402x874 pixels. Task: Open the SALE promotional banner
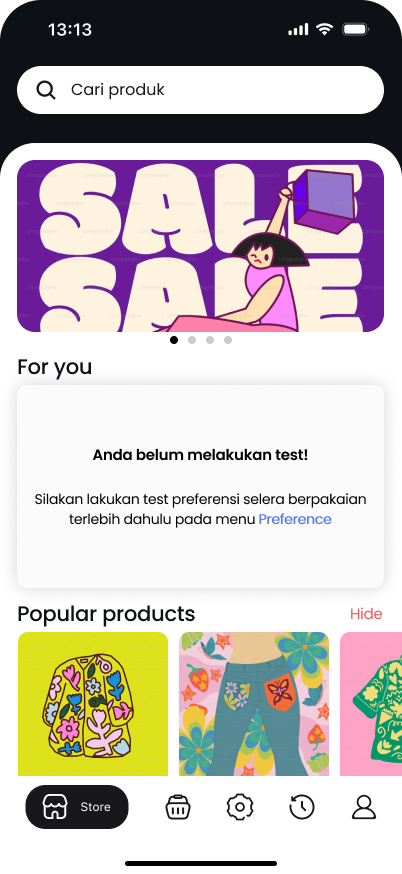pyautogui.click(x=201, y=246)
